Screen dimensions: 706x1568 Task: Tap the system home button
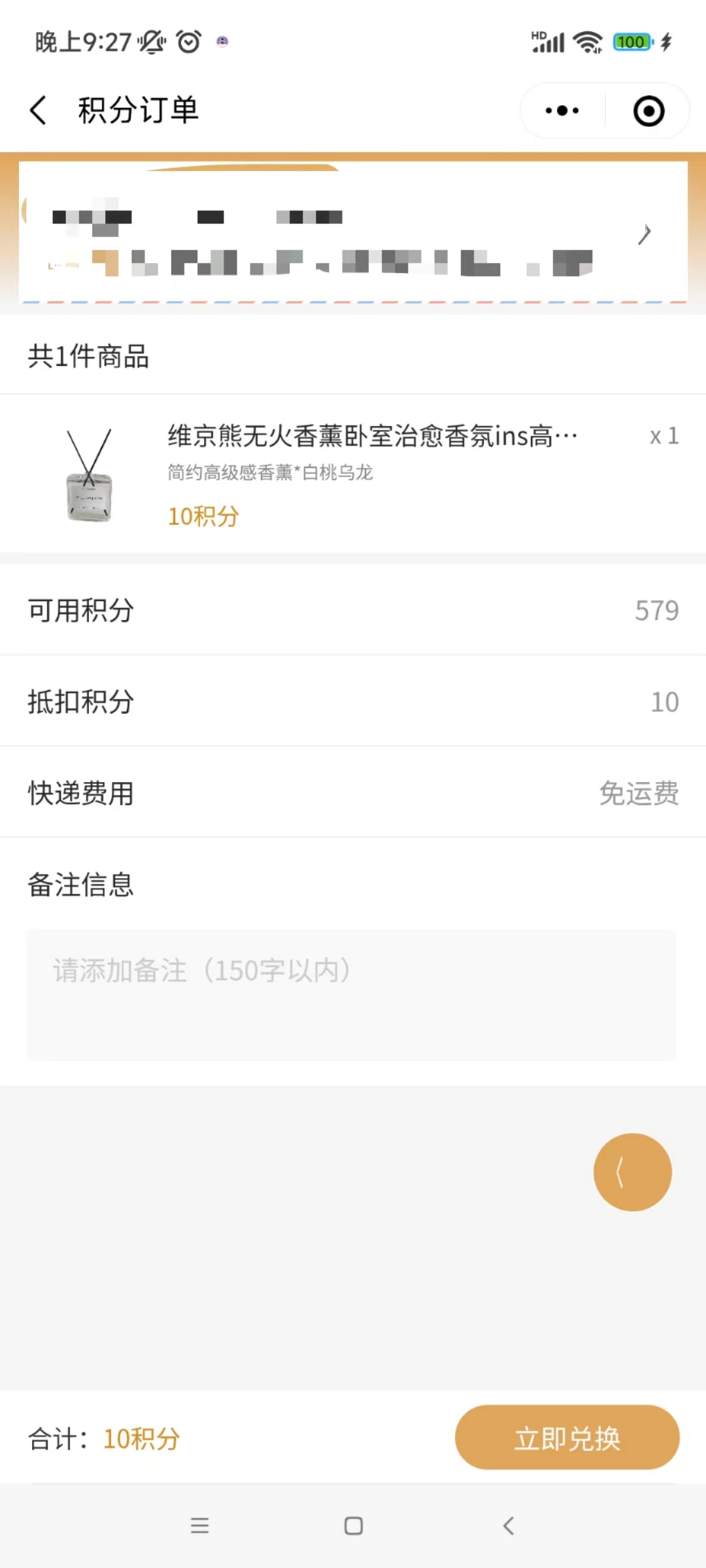point(353,1526)
